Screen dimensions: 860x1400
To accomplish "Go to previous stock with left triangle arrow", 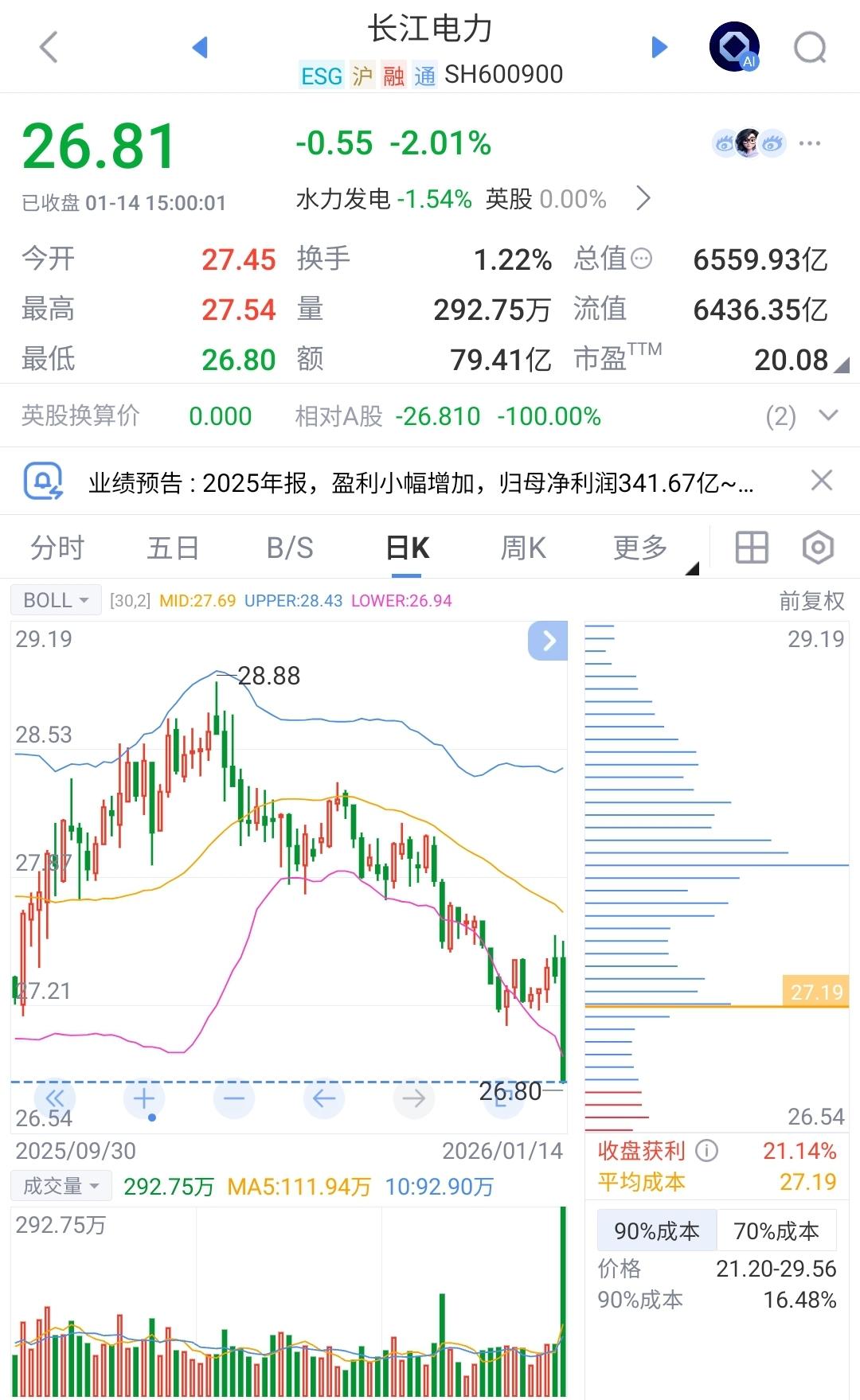I will [198, 46].
